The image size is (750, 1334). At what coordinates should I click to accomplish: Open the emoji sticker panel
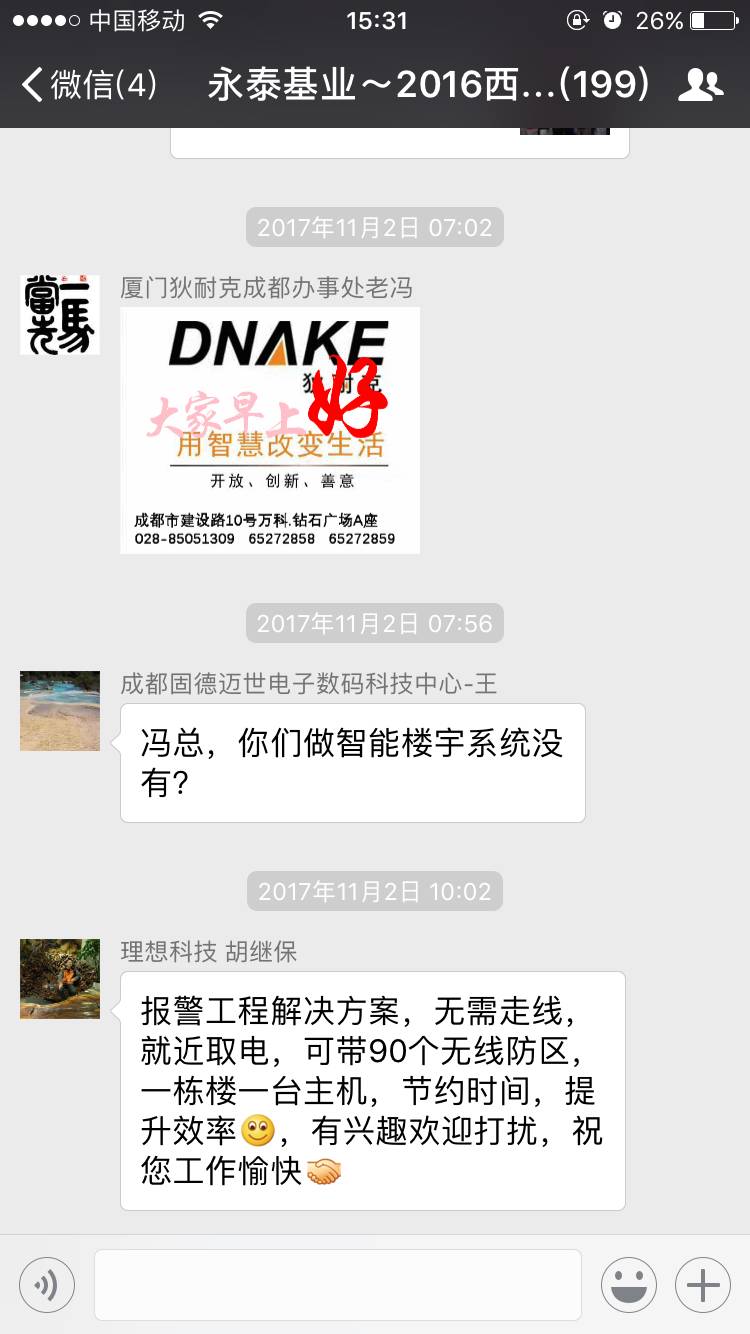[629, 1284]
